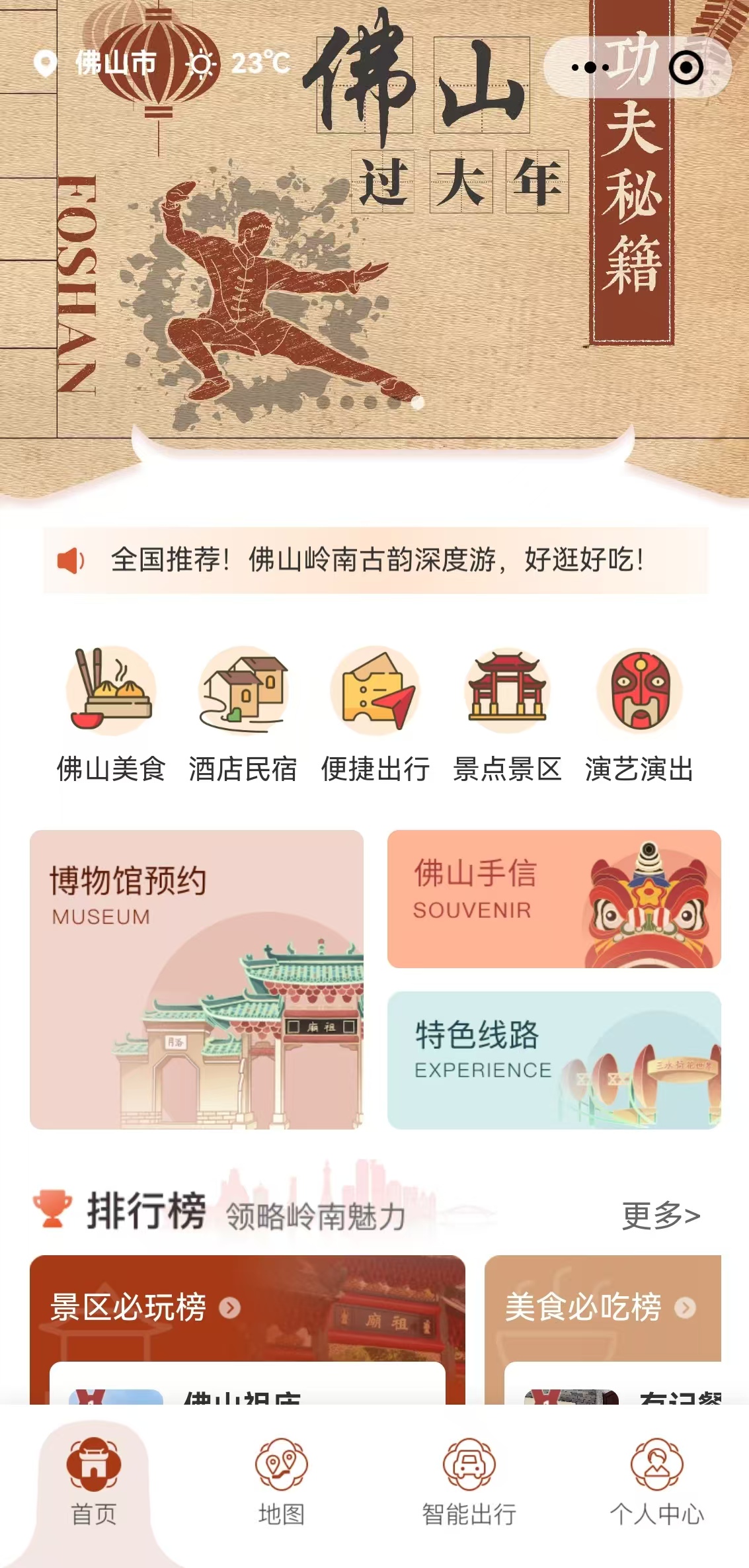
Task: Open 酒店民宿 category
Action: coord(243,716)
